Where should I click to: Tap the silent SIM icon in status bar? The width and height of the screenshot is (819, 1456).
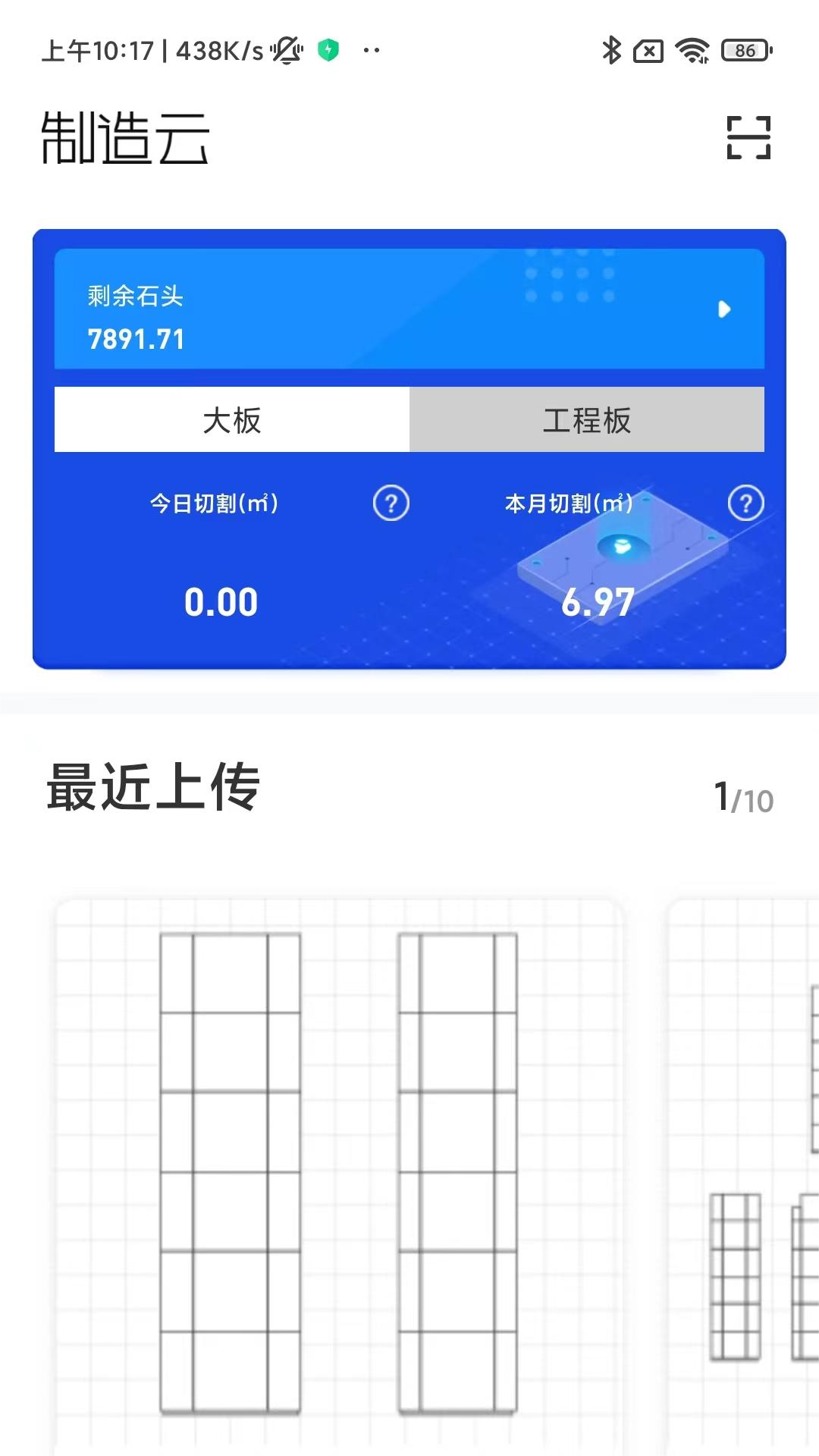click(x=648, y=50)
